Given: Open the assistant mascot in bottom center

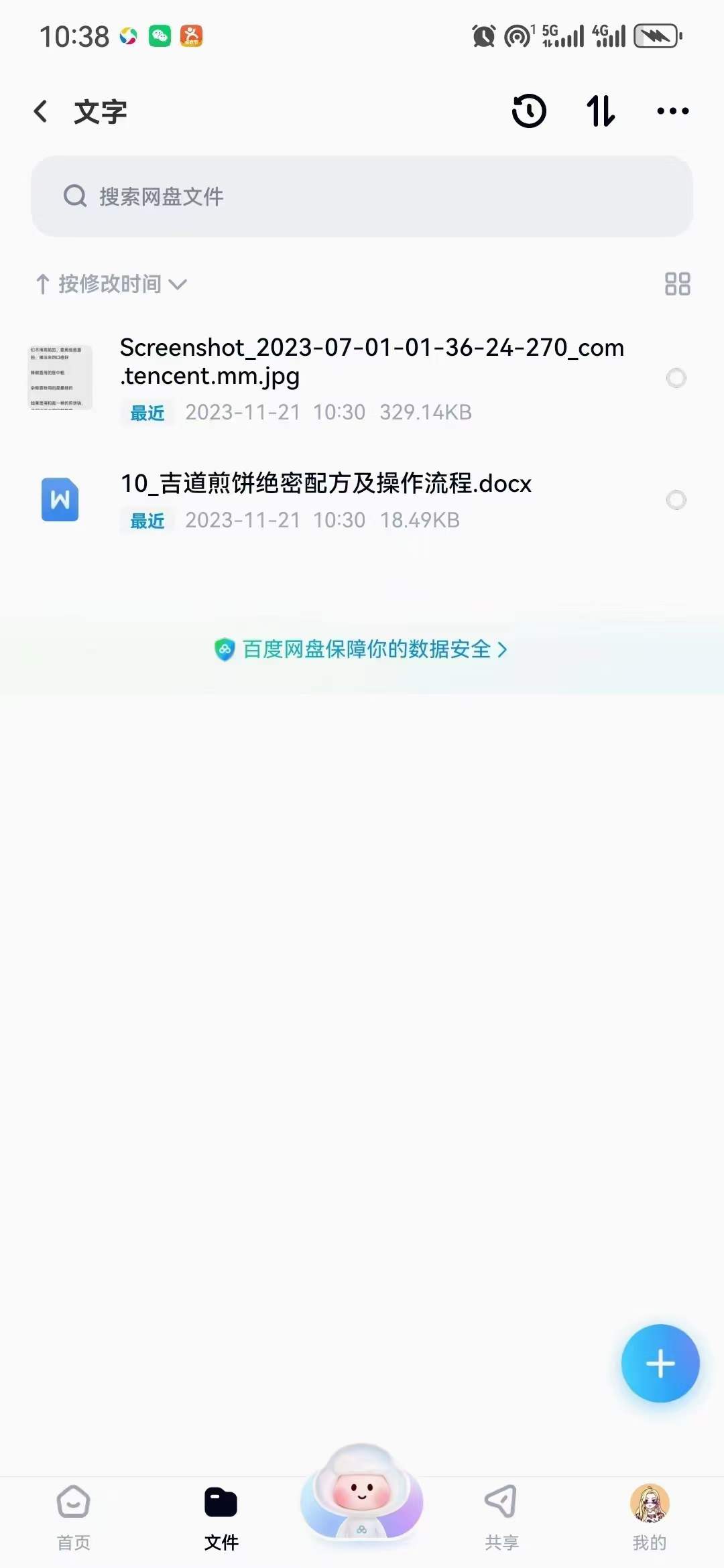Looking at the screenshot, I should (361, 1501).
